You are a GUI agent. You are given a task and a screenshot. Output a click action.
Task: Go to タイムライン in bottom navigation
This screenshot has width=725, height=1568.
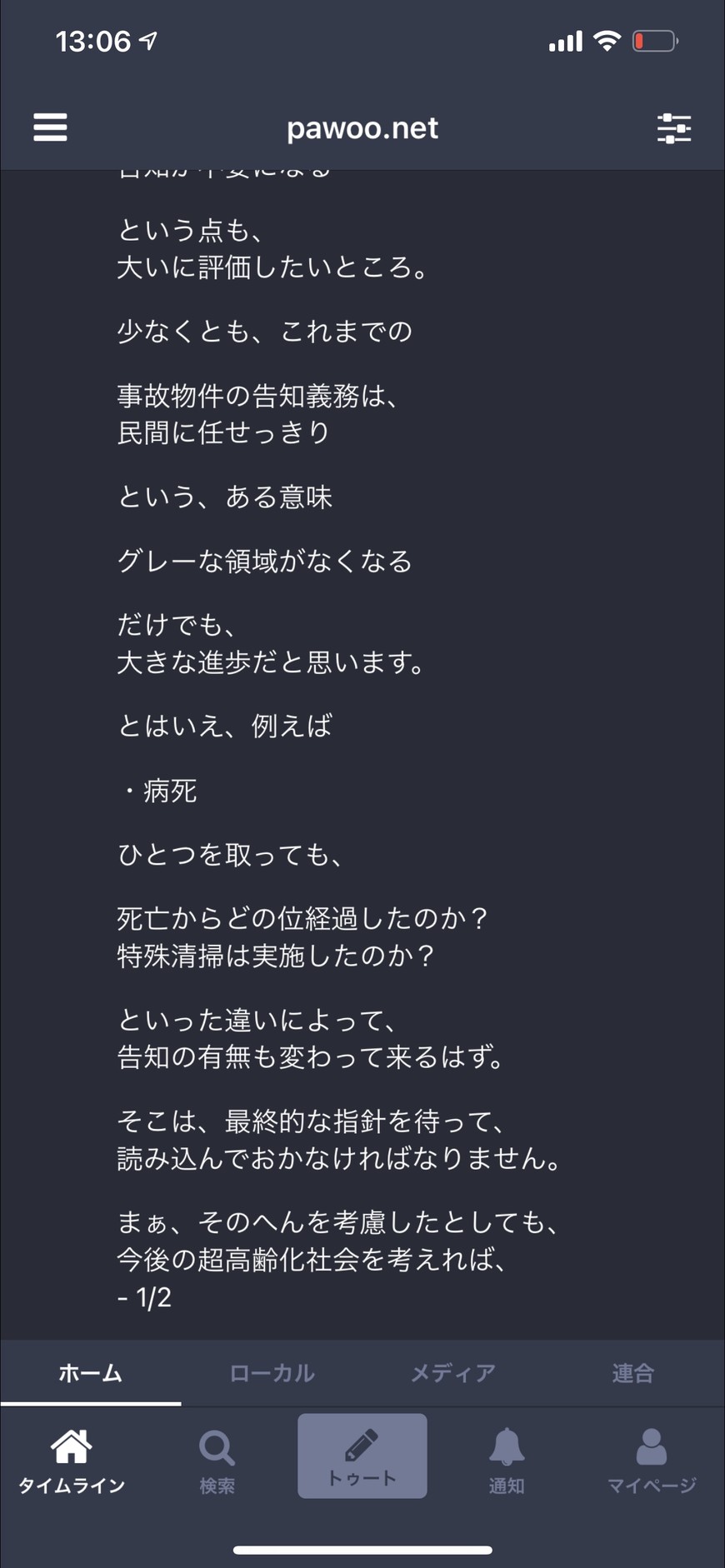pyautogui.click(x=72, y=1462)
